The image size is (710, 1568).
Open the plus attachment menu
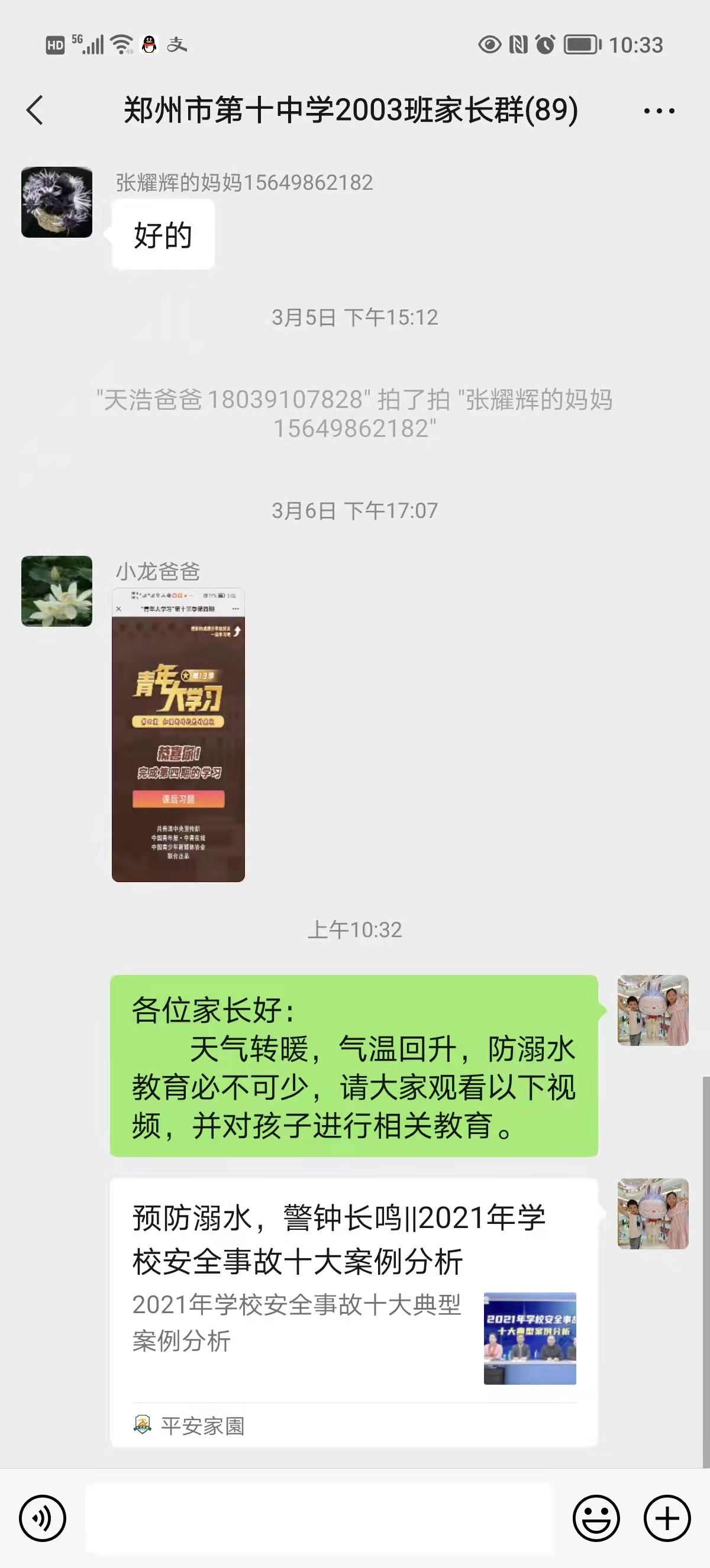[x=667, y=1518]
